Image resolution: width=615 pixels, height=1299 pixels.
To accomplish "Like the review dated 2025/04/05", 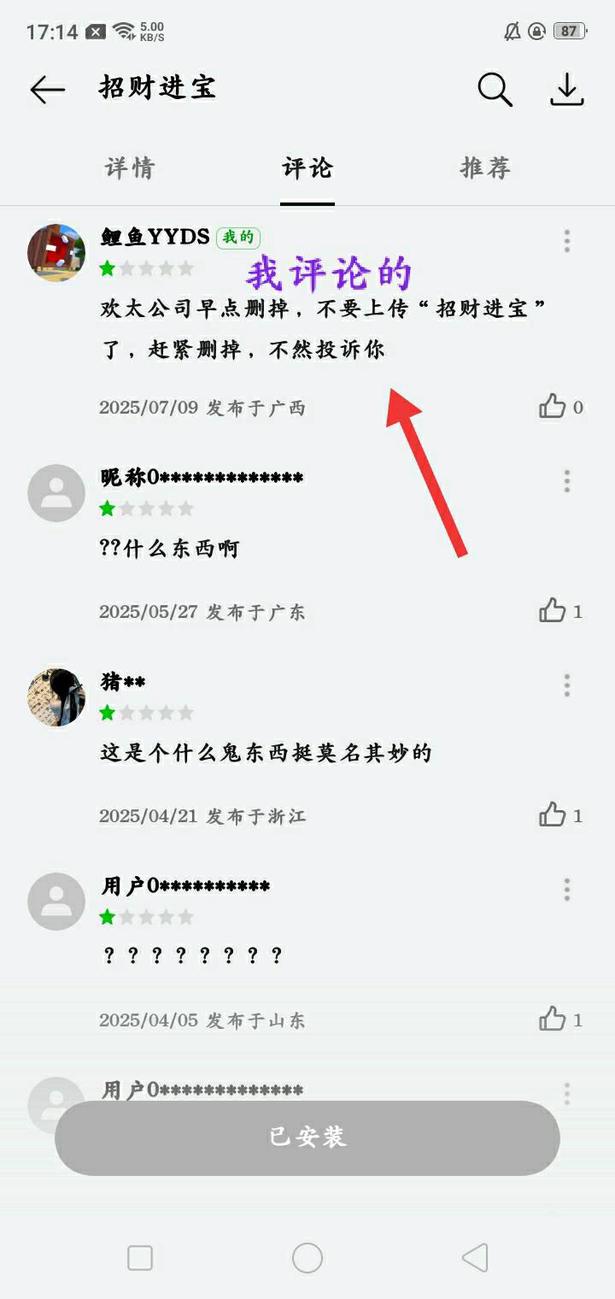I will [552, 1019].
